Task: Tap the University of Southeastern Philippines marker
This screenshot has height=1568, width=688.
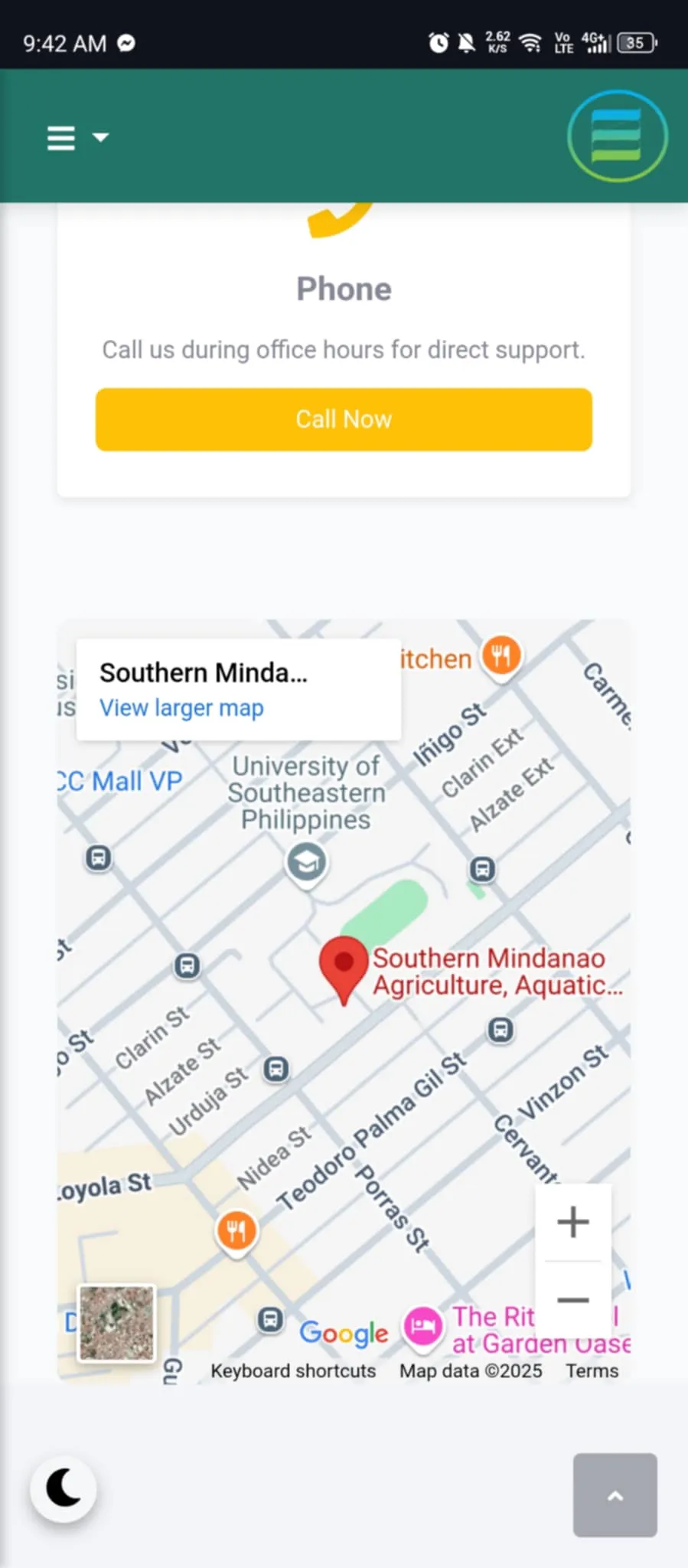Action: pyautogui.click(x=306, y=864)
